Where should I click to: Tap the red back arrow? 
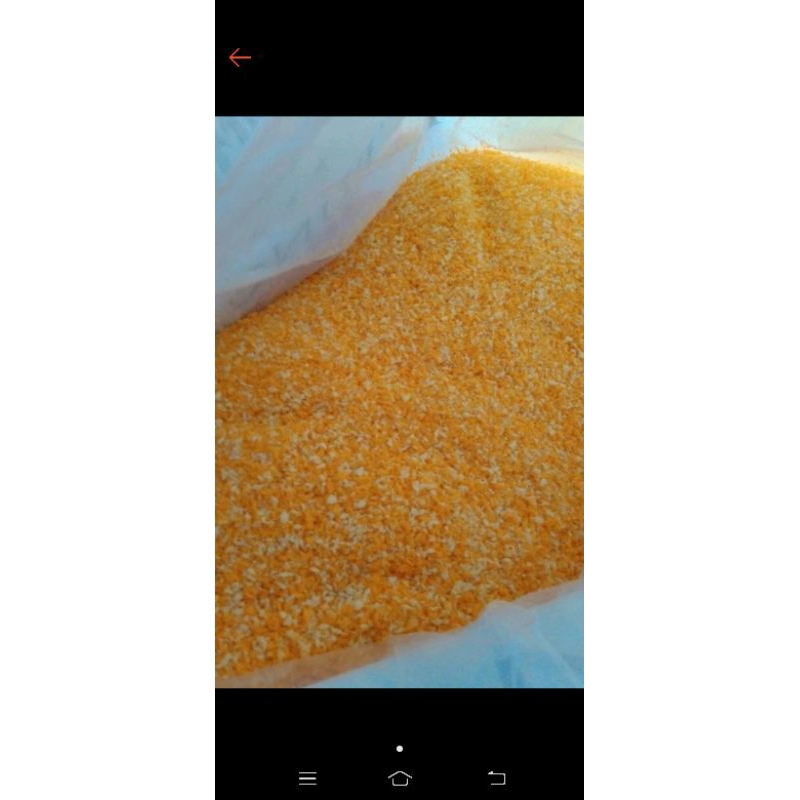tap(239, 58)
